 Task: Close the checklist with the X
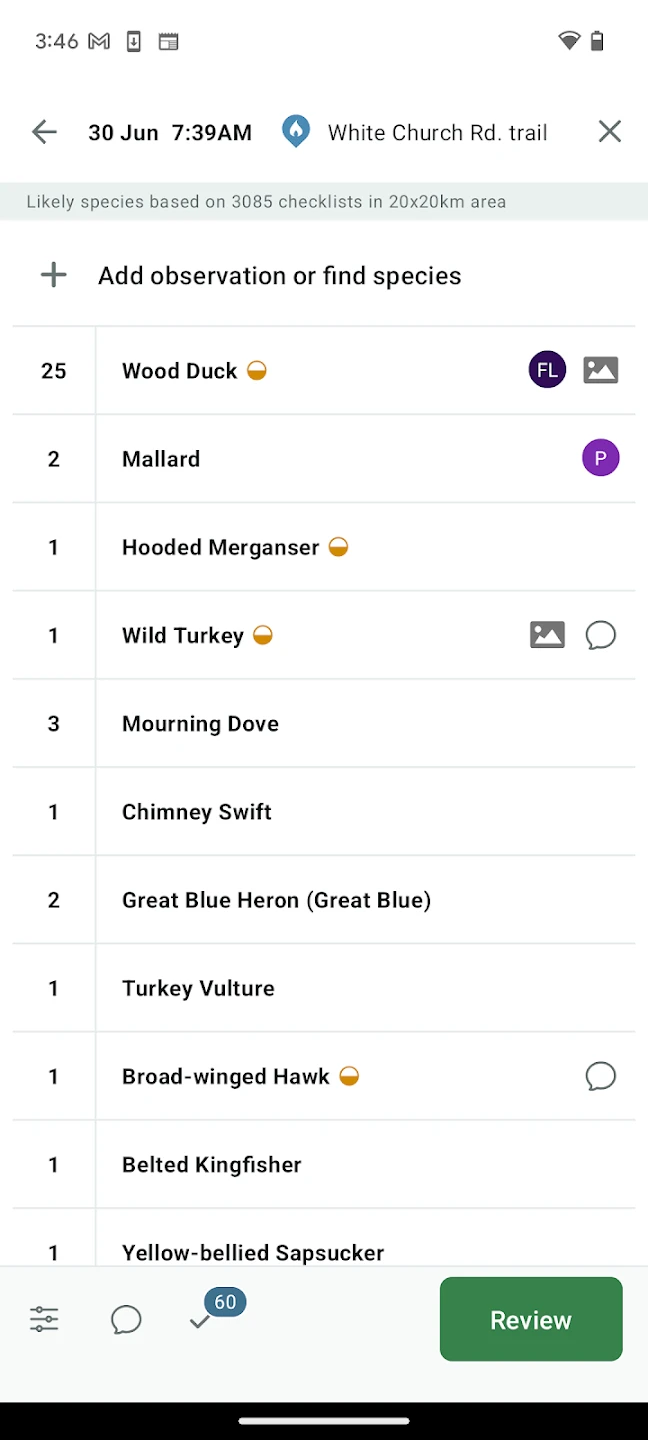tap(609, 132)
